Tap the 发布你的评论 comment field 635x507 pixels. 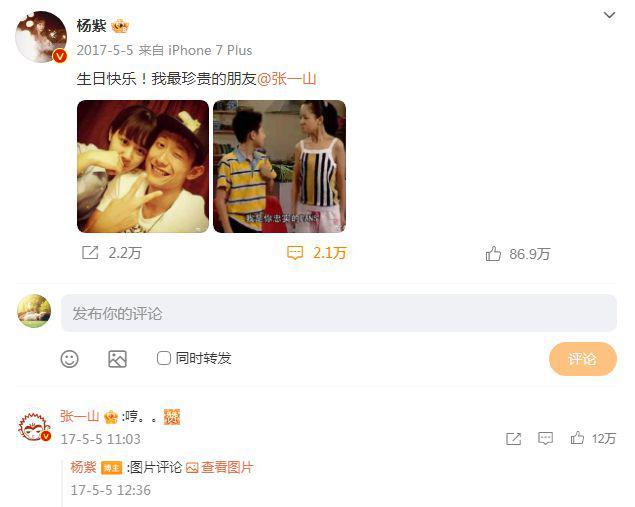(338, 313)
